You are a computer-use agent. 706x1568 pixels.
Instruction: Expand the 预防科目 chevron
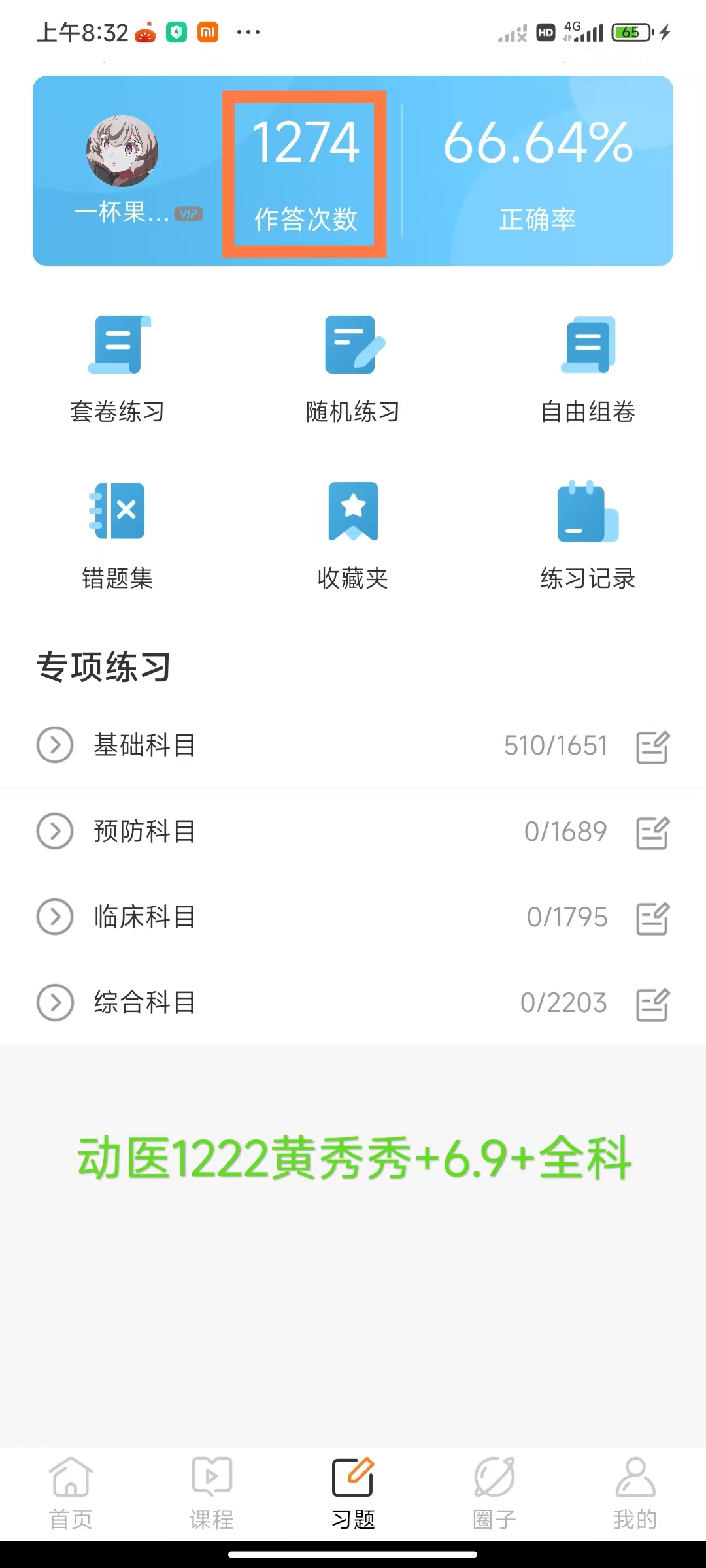point(55,831)
